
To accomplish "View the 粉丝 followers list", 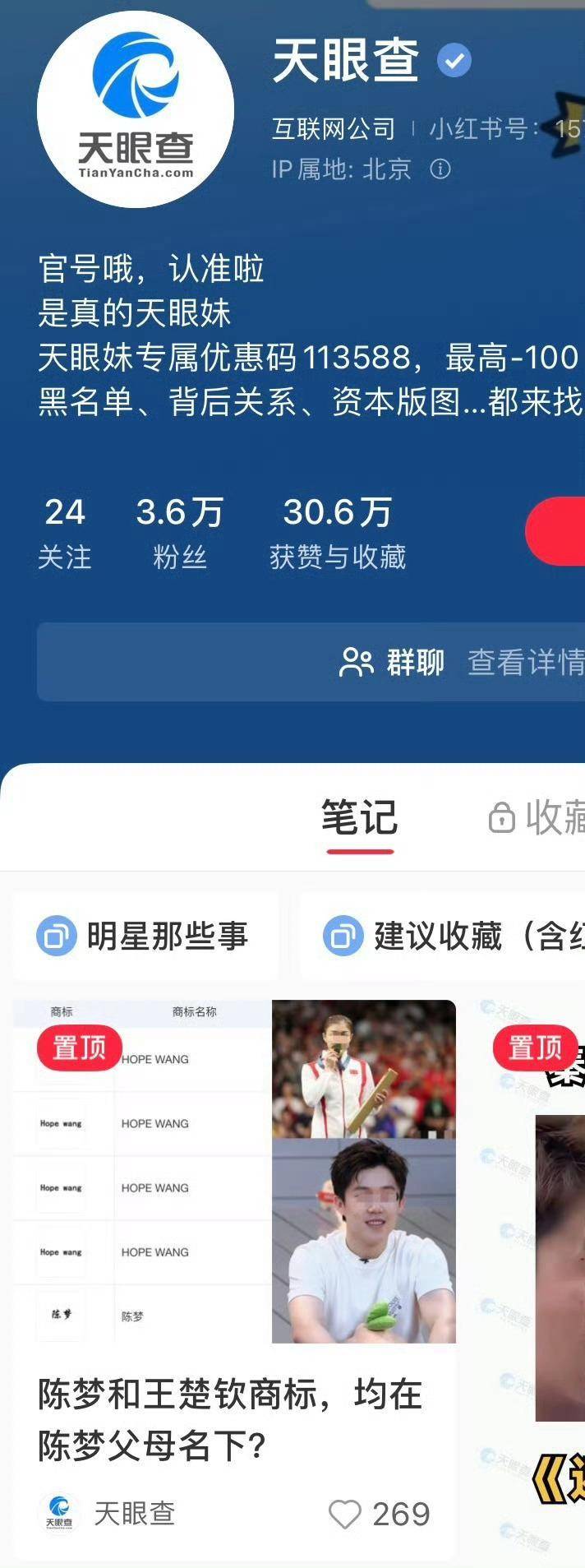I will point(180,533).
